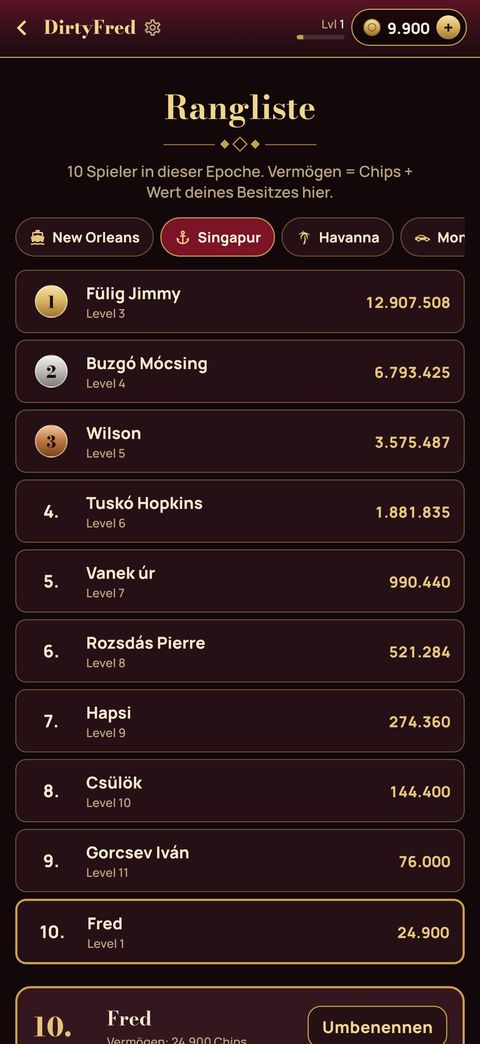
Task: Switch to the New Orleans leaderboard
Action: (x=85, y=238)
